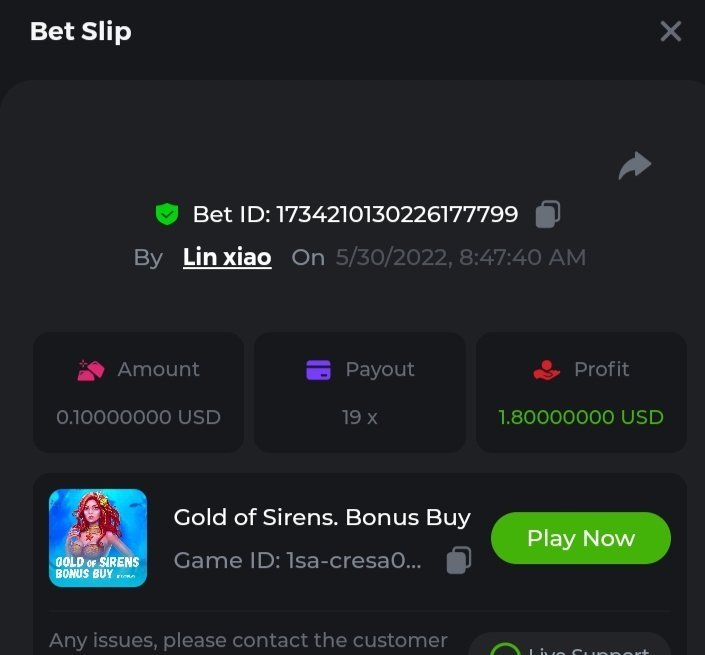Open Lin xiao's profile
Viewport: 705px width, 655px height.
pyautogui.click(x=227, y=257)
